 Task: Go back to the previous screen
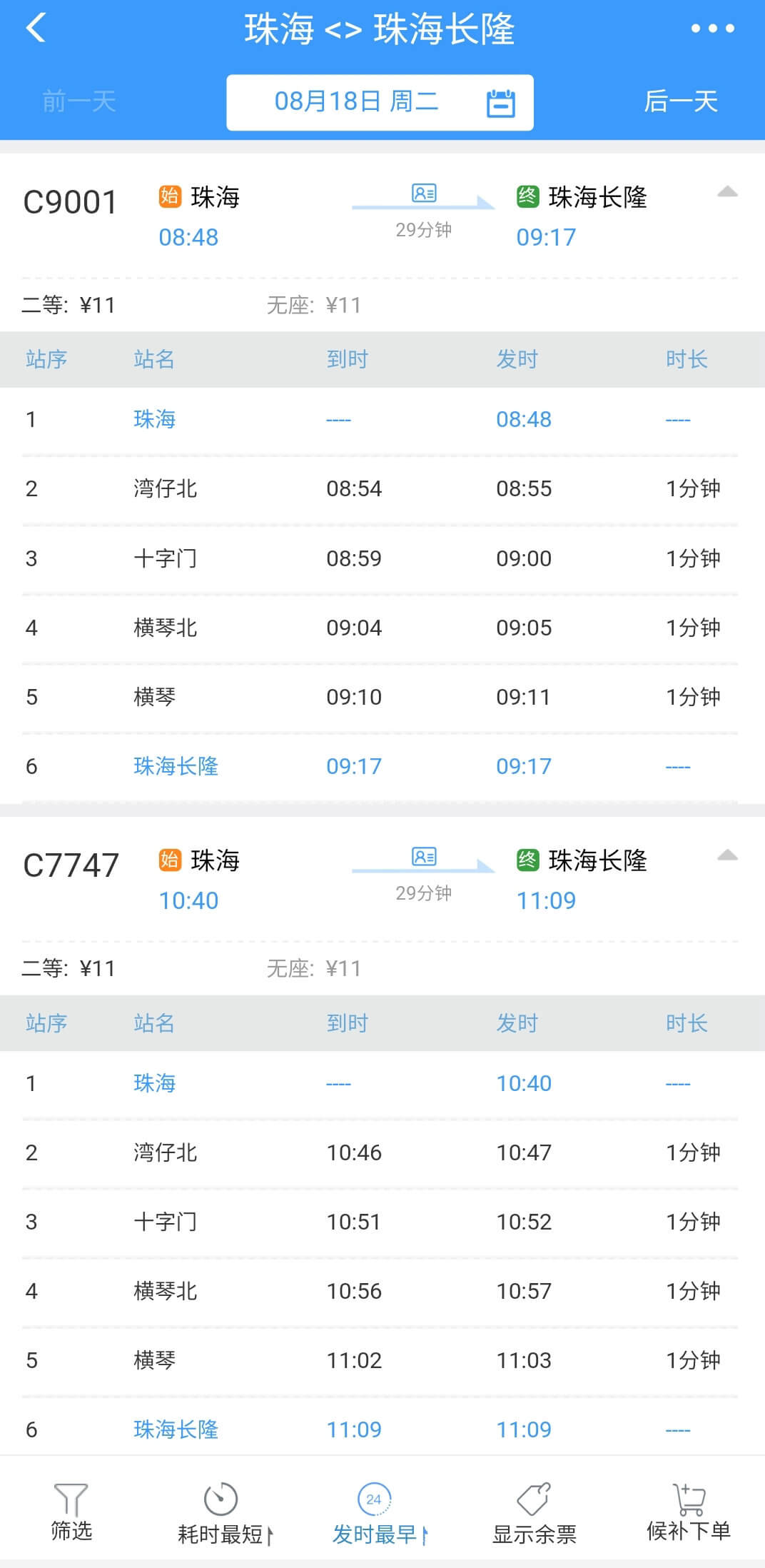coord(36,29)
